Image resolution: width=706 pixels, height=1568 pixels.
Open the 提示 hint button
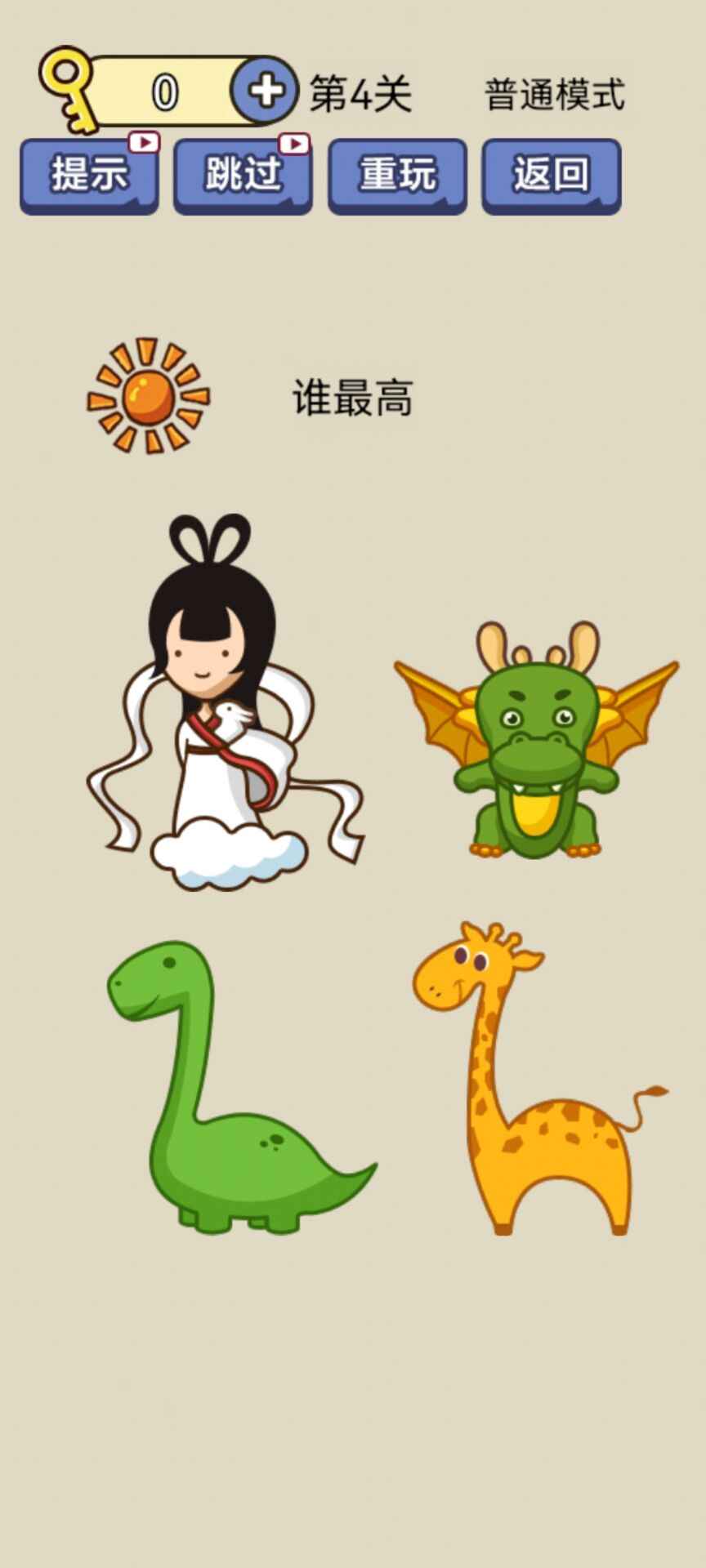coord(89,176)
